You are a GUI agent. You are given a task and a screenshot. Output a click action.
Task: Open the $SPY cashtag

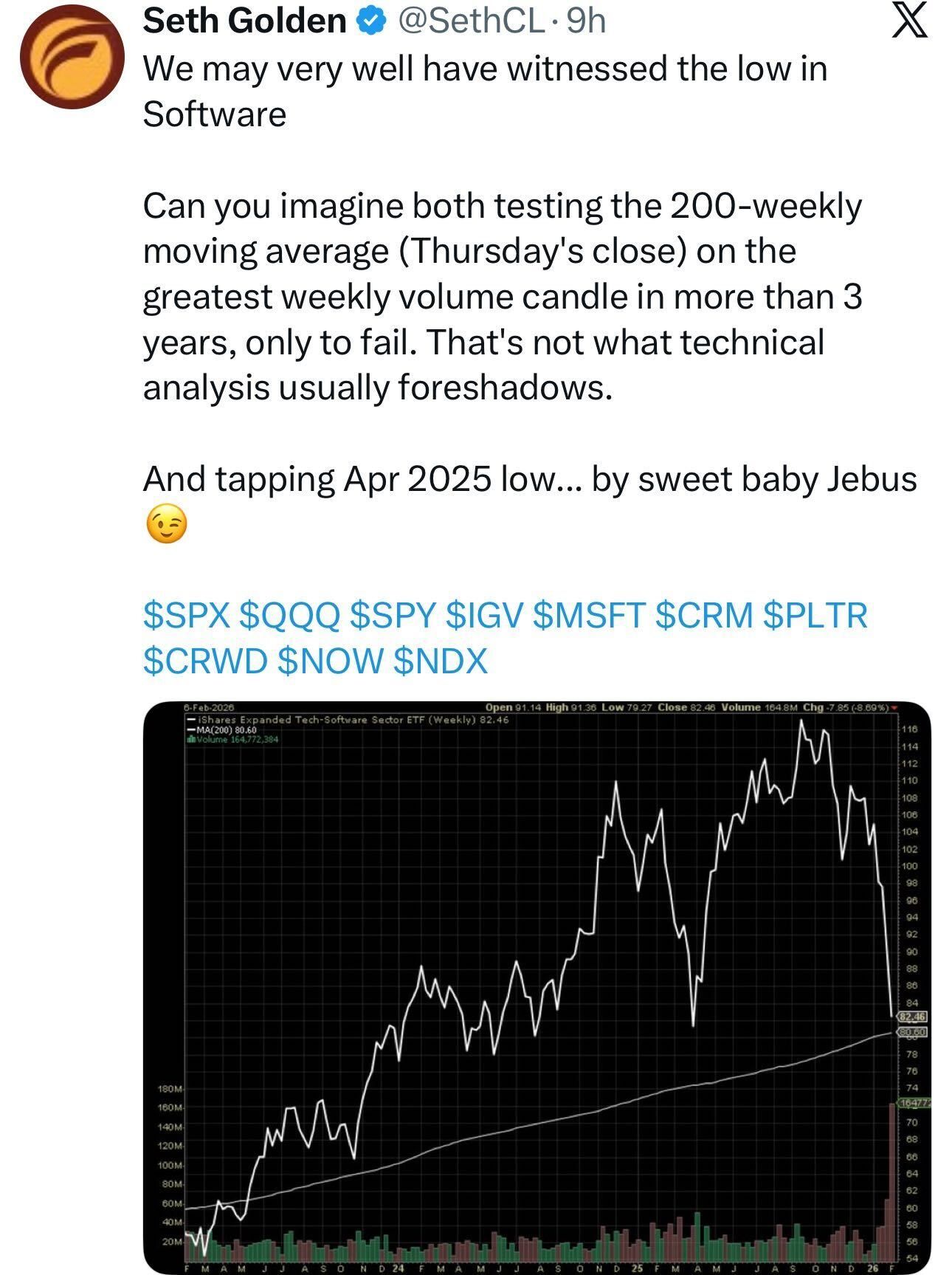pos(392,615)
